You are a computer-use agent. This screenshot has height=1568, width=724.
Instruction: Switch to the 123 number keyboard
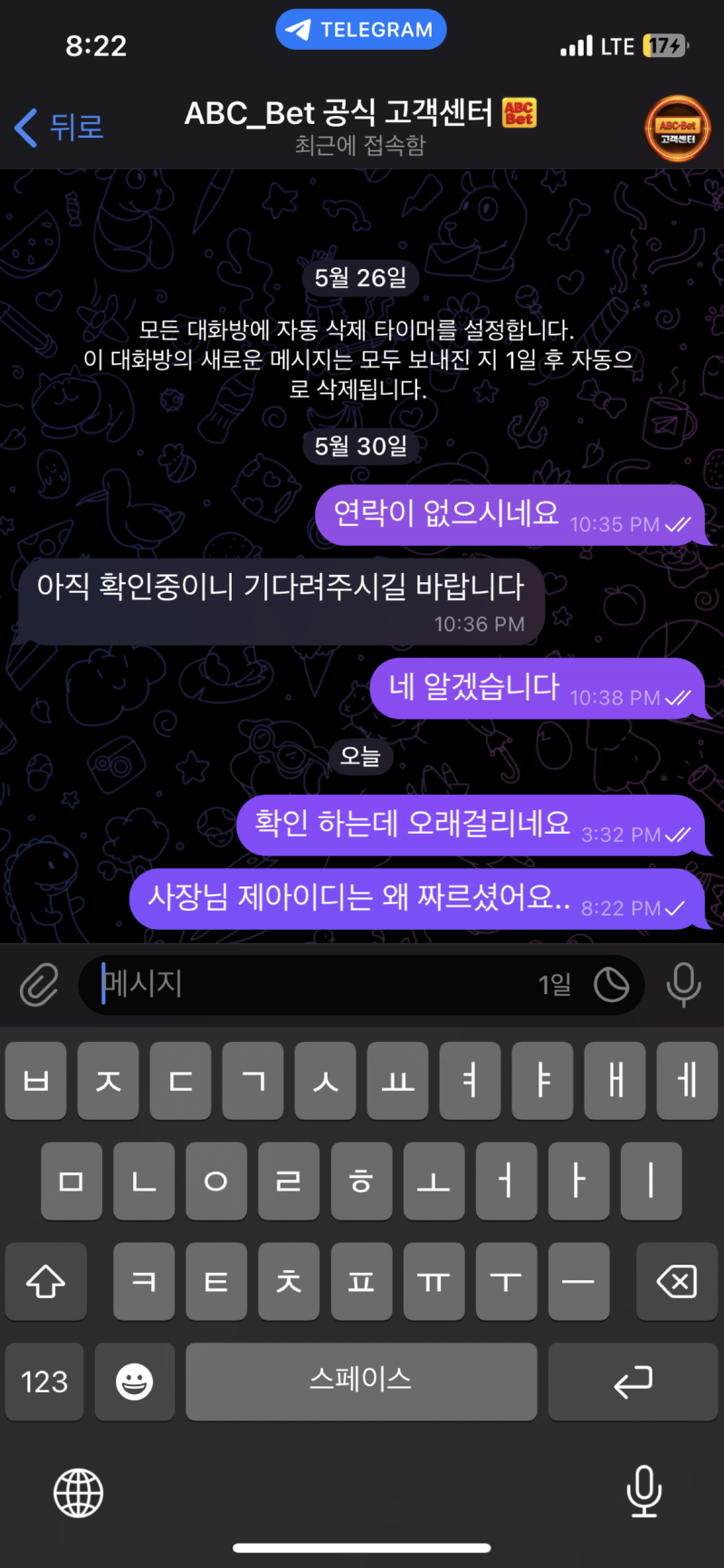[x=44, y=1382]
